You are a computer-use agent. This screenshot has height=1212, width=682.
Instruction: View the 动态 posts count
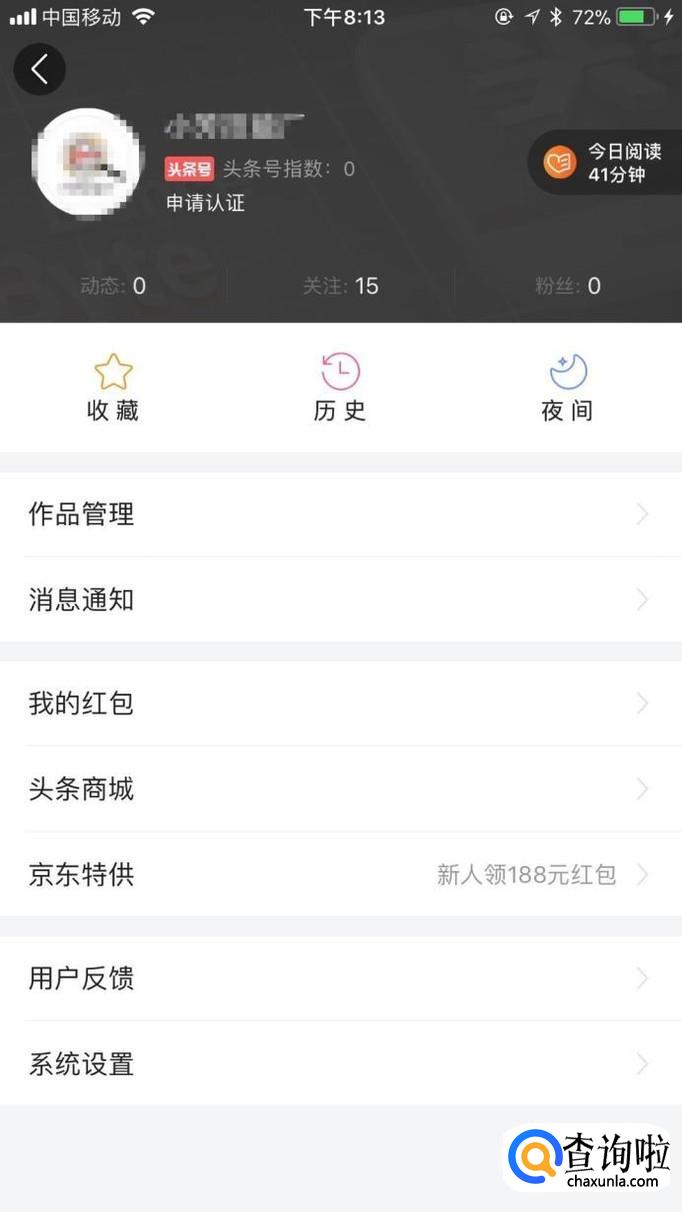(x=113, y=286)
